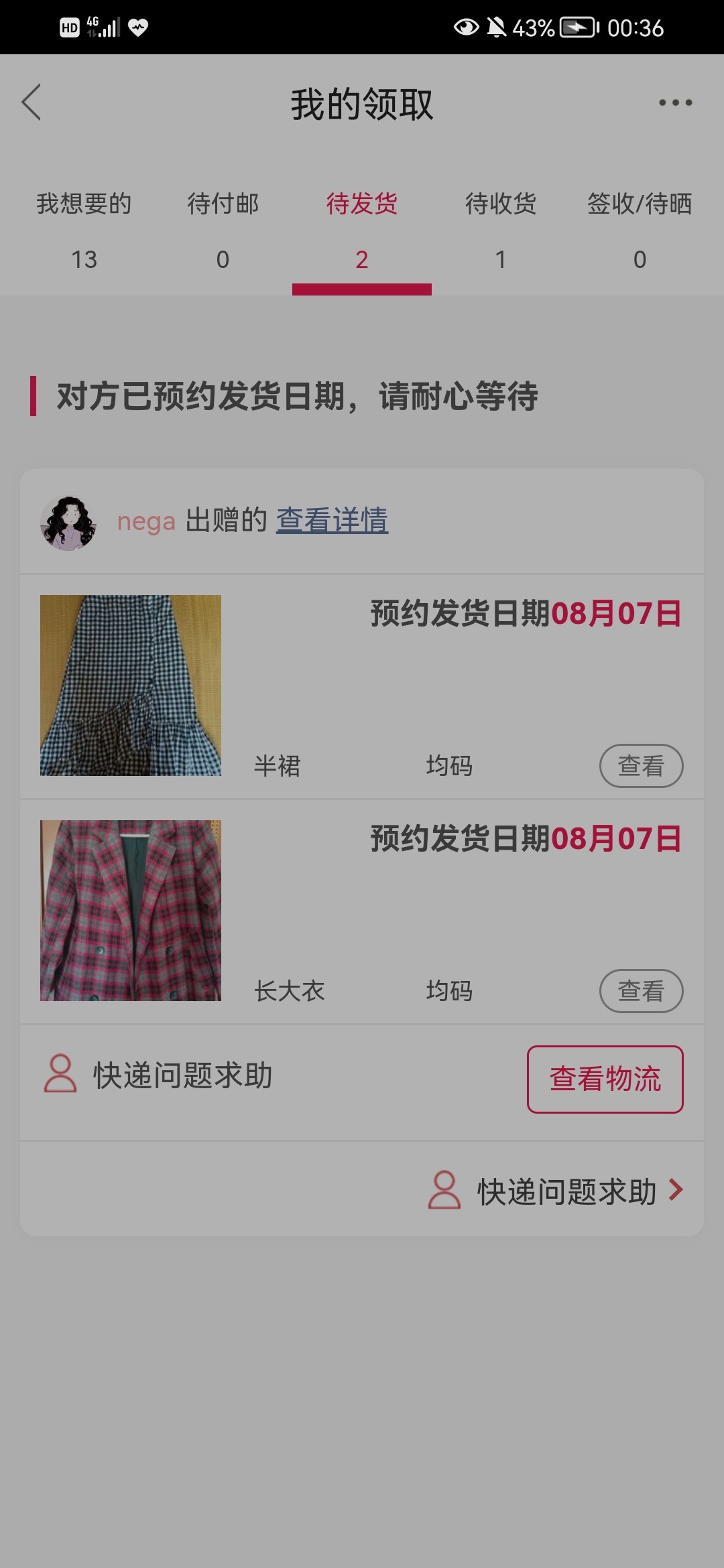Open nega's profile avatar
Viewport: 724px width, 1568px height.
click(68, 523)
